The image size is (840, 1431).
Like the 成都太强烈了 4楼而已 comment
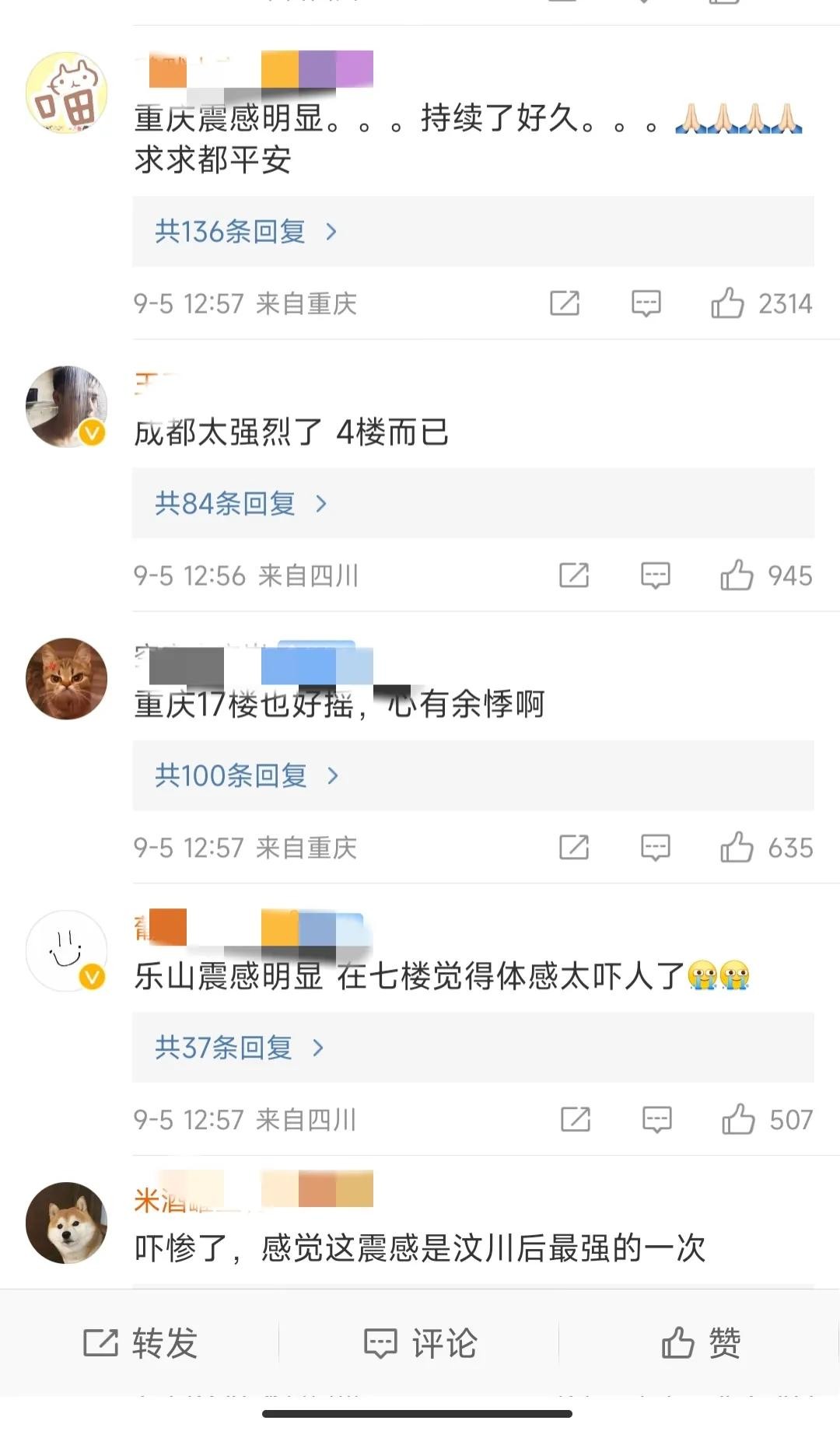pyautogui.click(x=737, y=576)
